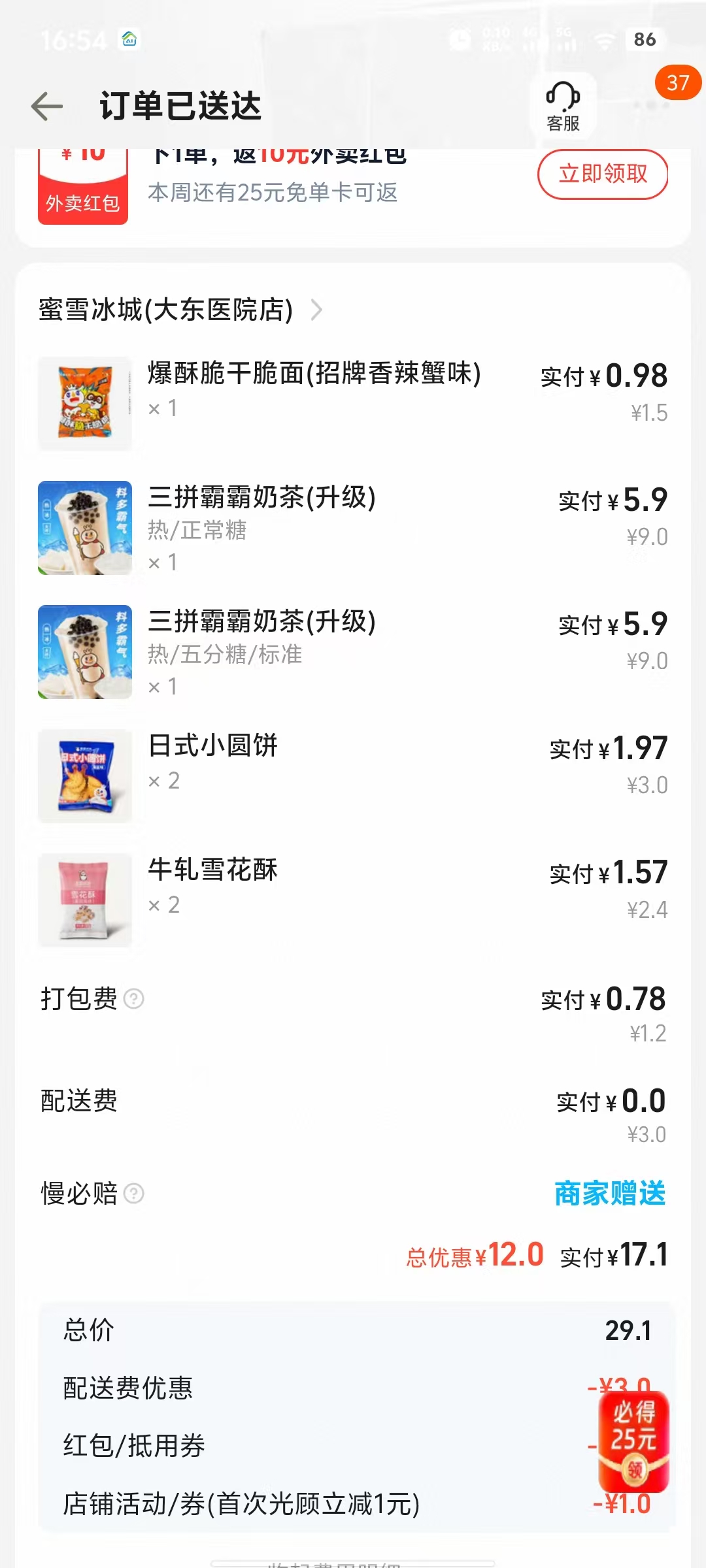The height and width of the screenshot is (1568, 706).
Task: Show the 打包费 help info
Action: 134,999
